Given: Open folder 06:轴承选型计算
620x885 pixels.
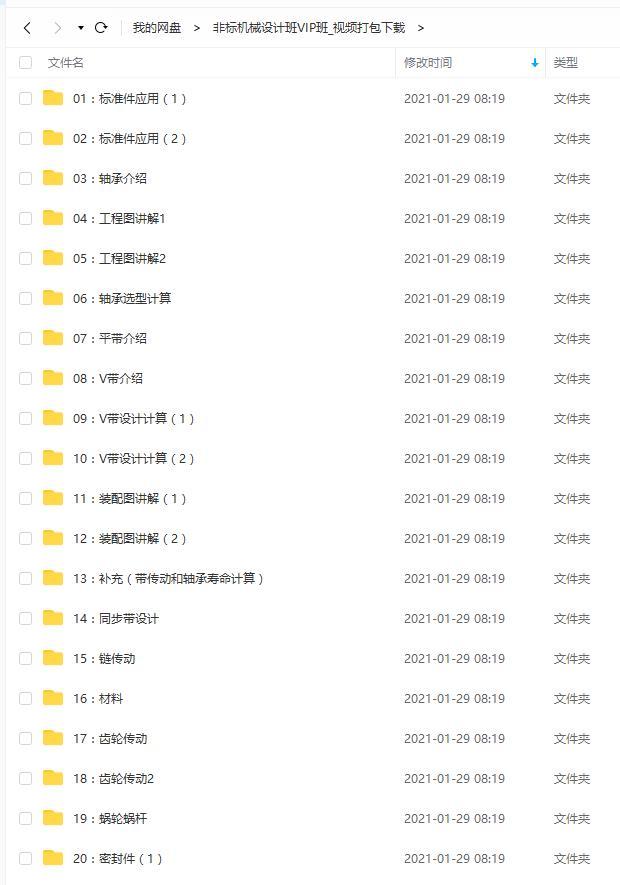Looking at the screenshot, I should (122, 299).
